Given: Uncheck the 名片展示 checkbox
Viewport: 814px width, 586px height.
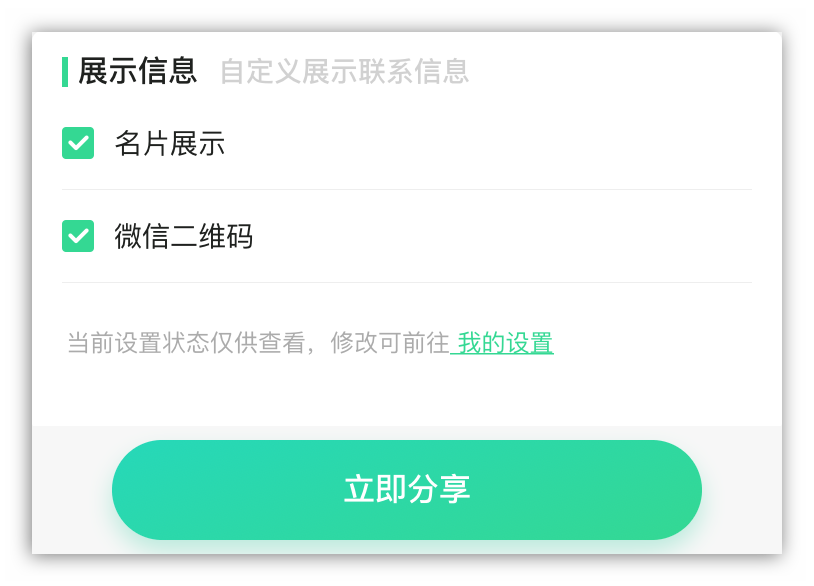Looking at the screenshot, I should 78,143.
